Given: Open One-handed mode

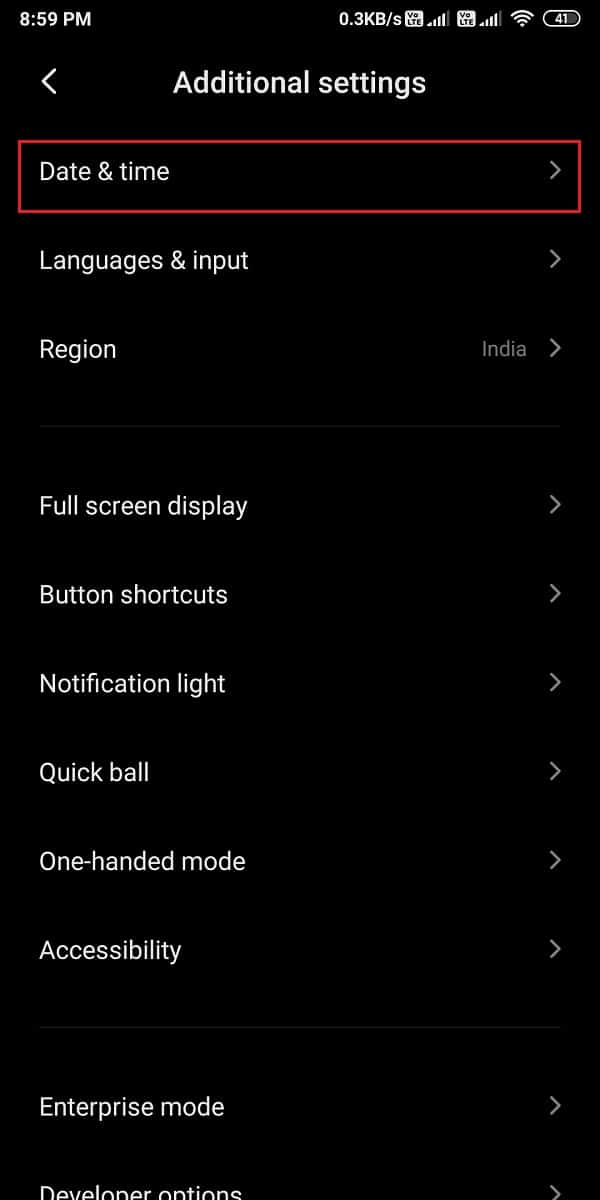Looking at the screenshot, I should (x=300, y=862).
